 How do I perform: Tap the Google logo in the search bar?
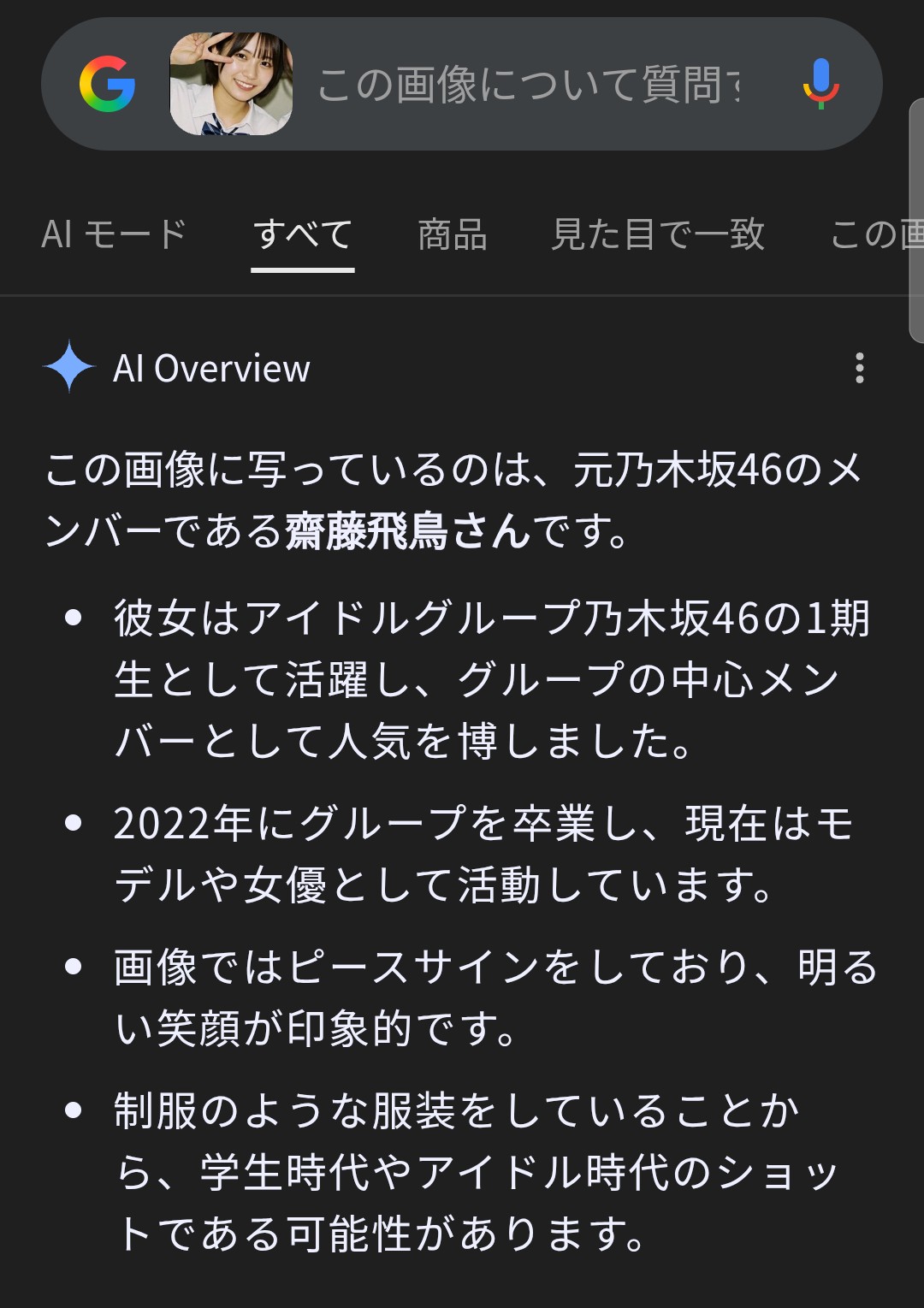click(108, 84)
